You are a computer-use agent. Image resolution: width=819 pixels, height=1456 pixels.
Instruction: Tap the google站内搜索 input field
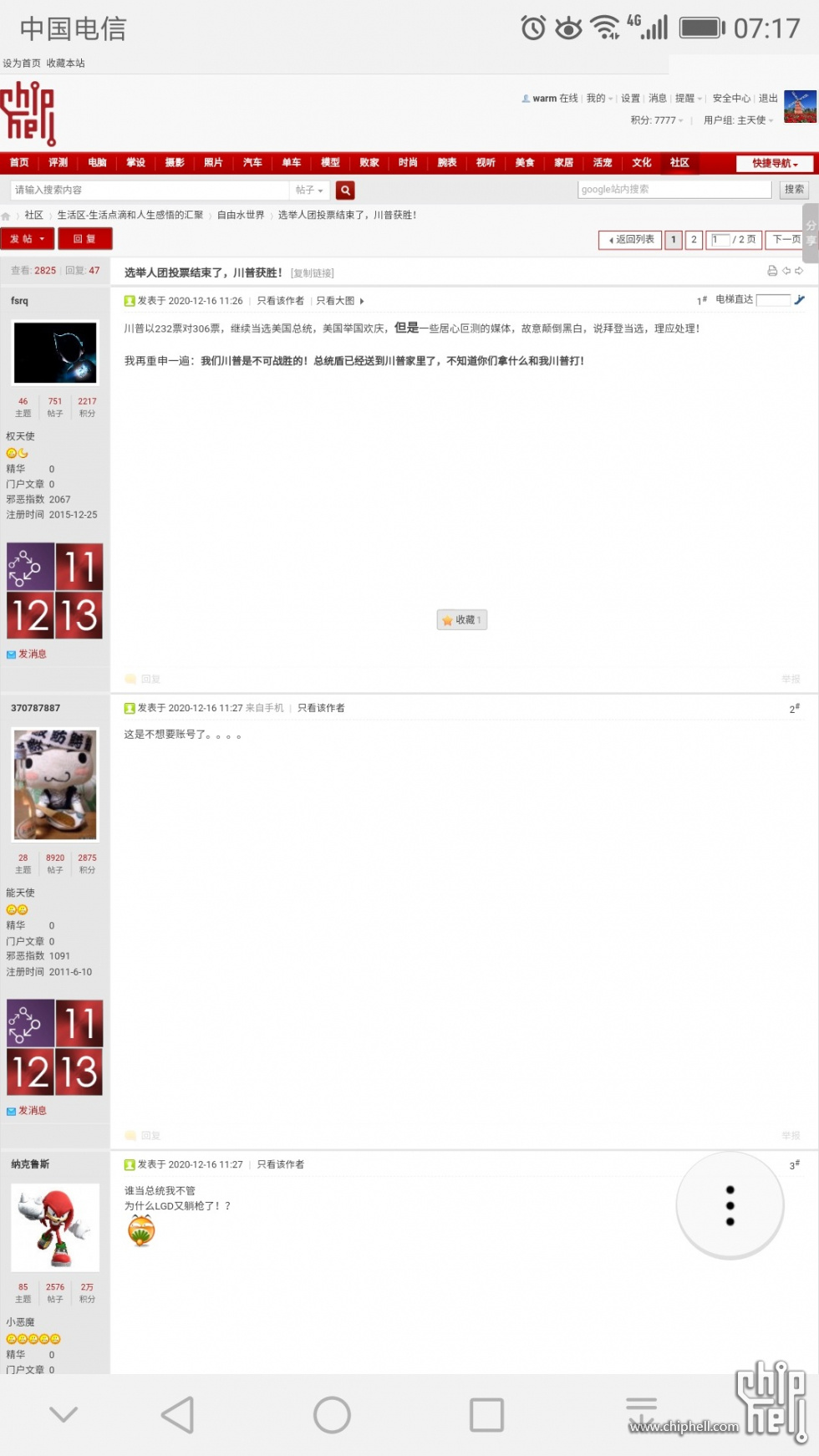point(674,190)
